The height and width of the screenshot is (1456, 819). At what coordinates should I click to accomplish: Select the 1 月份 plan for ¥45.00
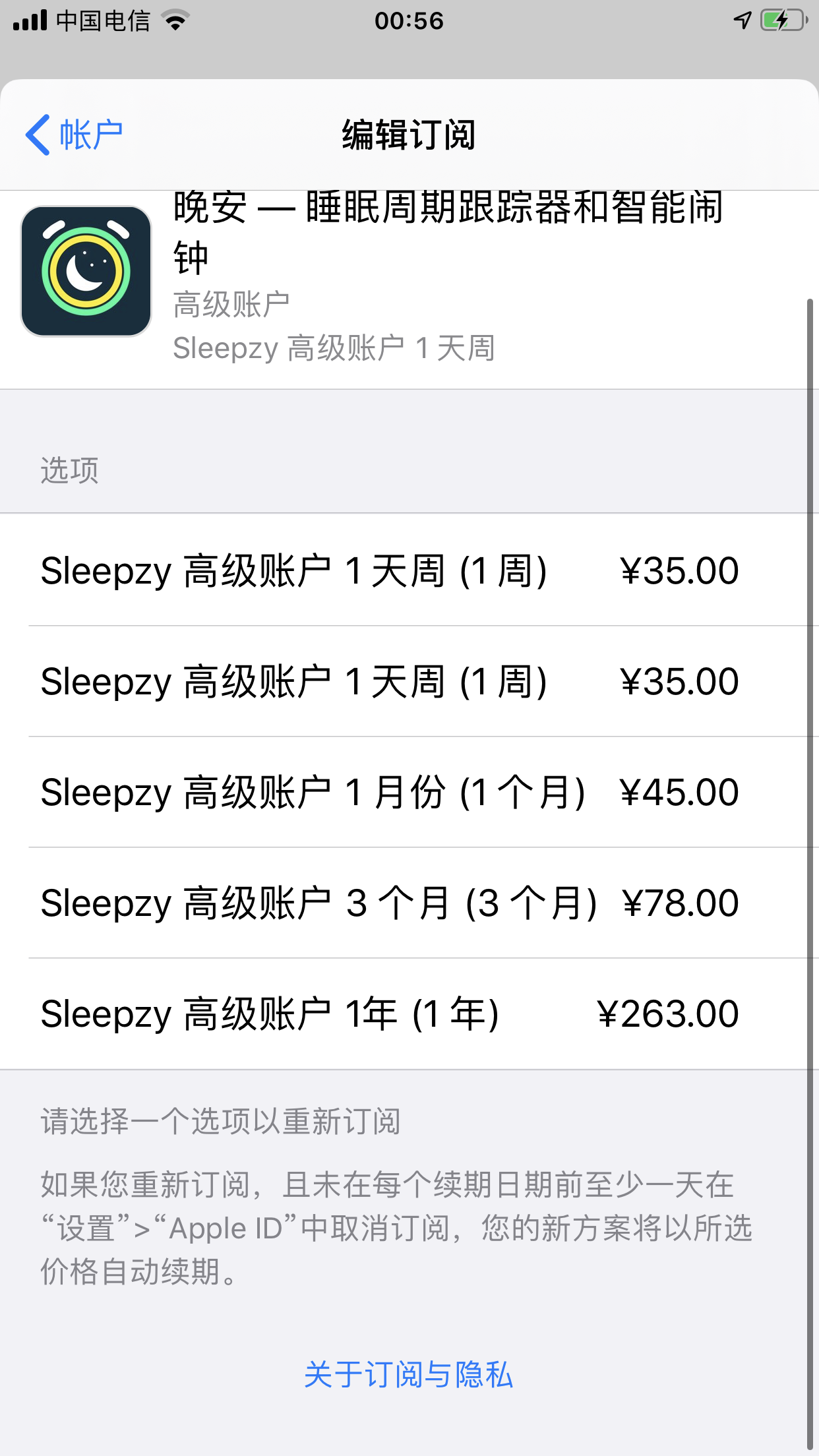(x=389, y=792)
